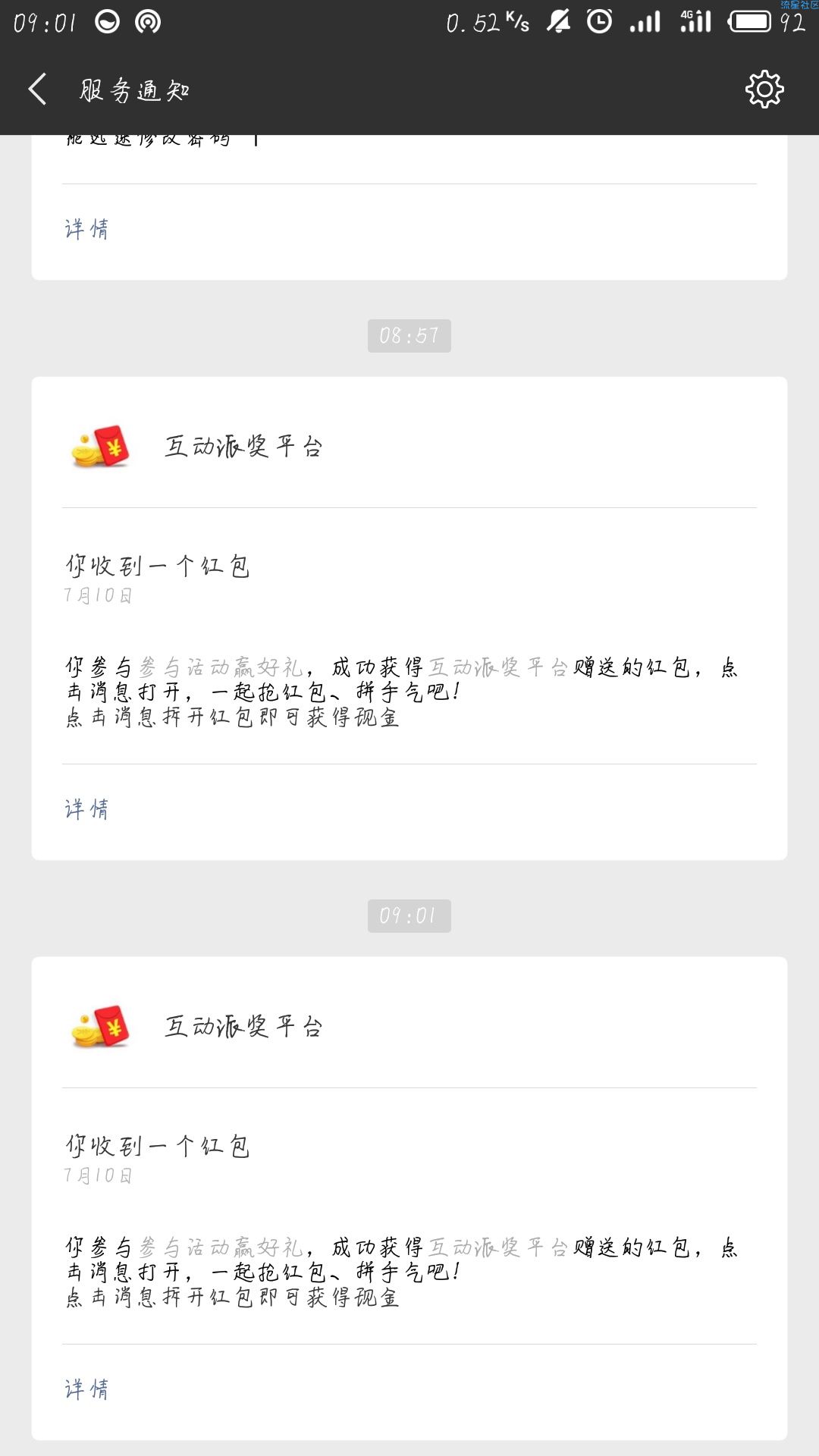Open 互动派奖平台 header in the 08:57 card

[x=243, y=446]
